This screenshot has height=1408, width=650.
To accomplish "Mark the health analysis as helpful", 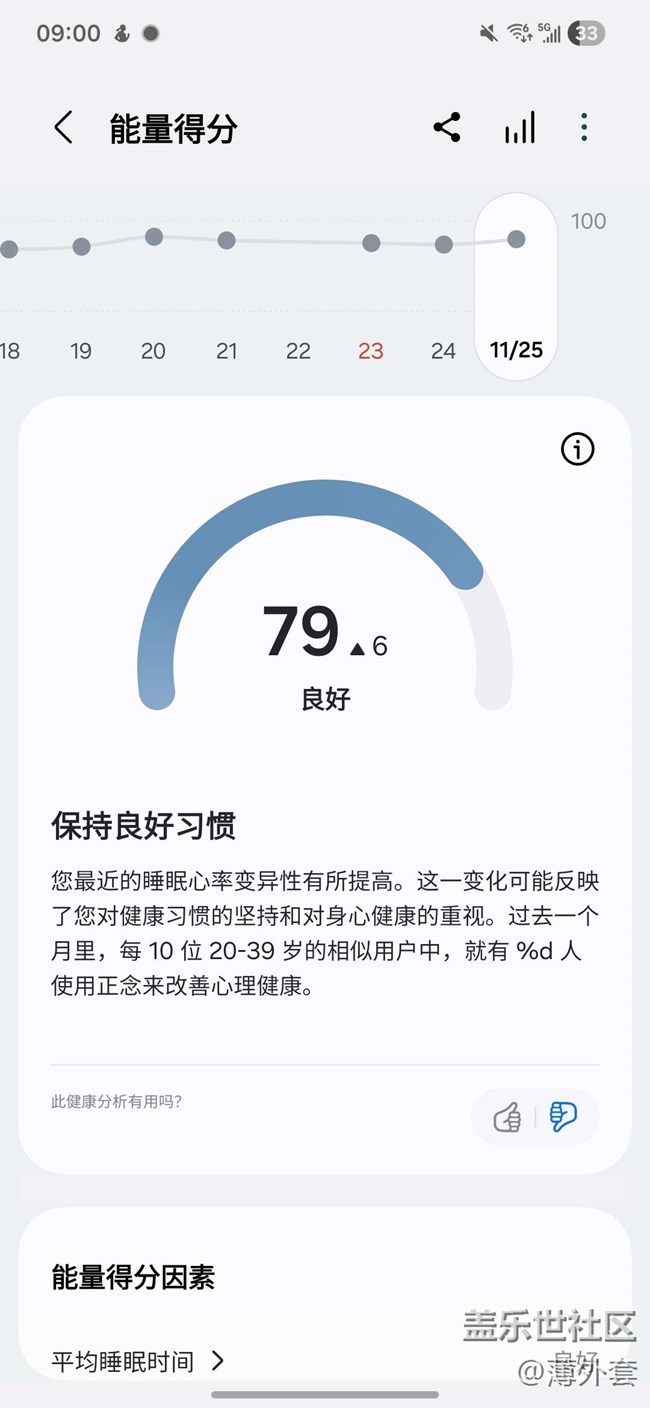I will 507,1117.
